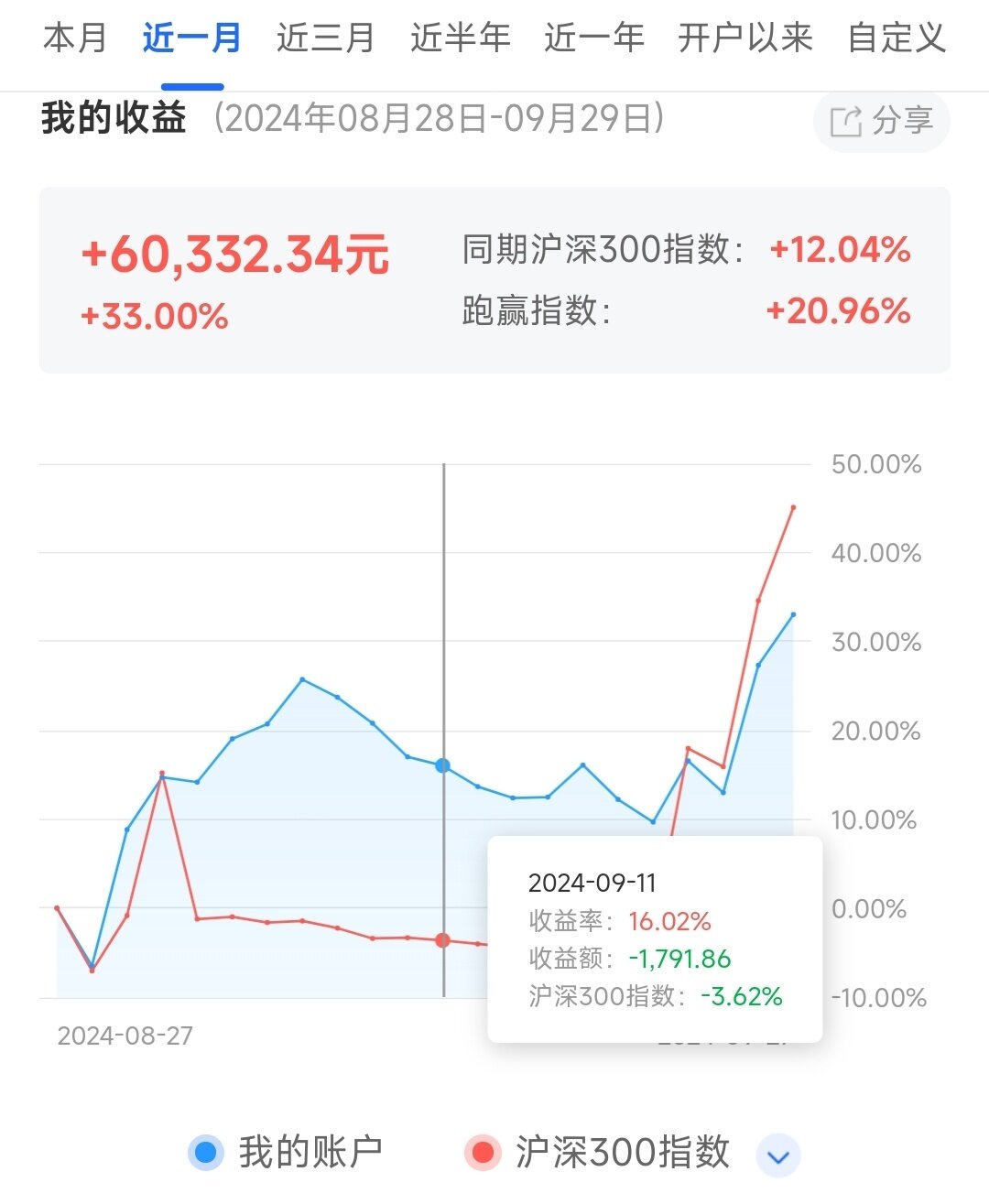Screen dimensions: 989x1204
Task: Toggle the 沪深300指数 chart line
Action: tap(597, 1152)
